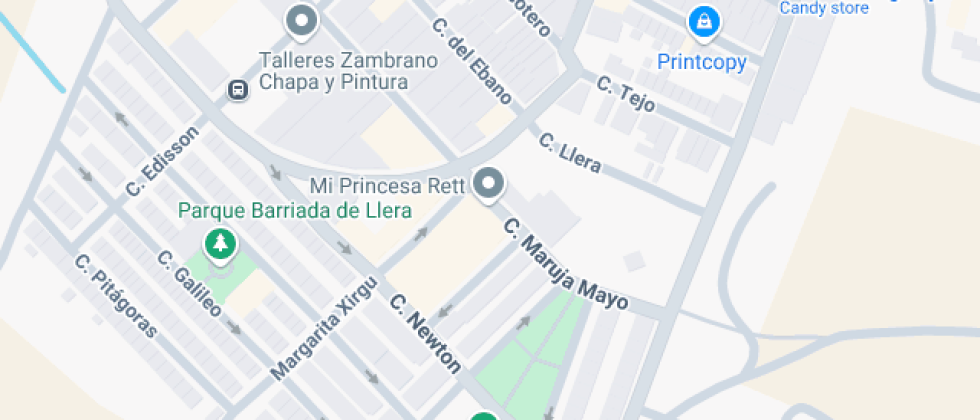
Task: Select the Printcopy shop marker
Action: pos(704,22)
